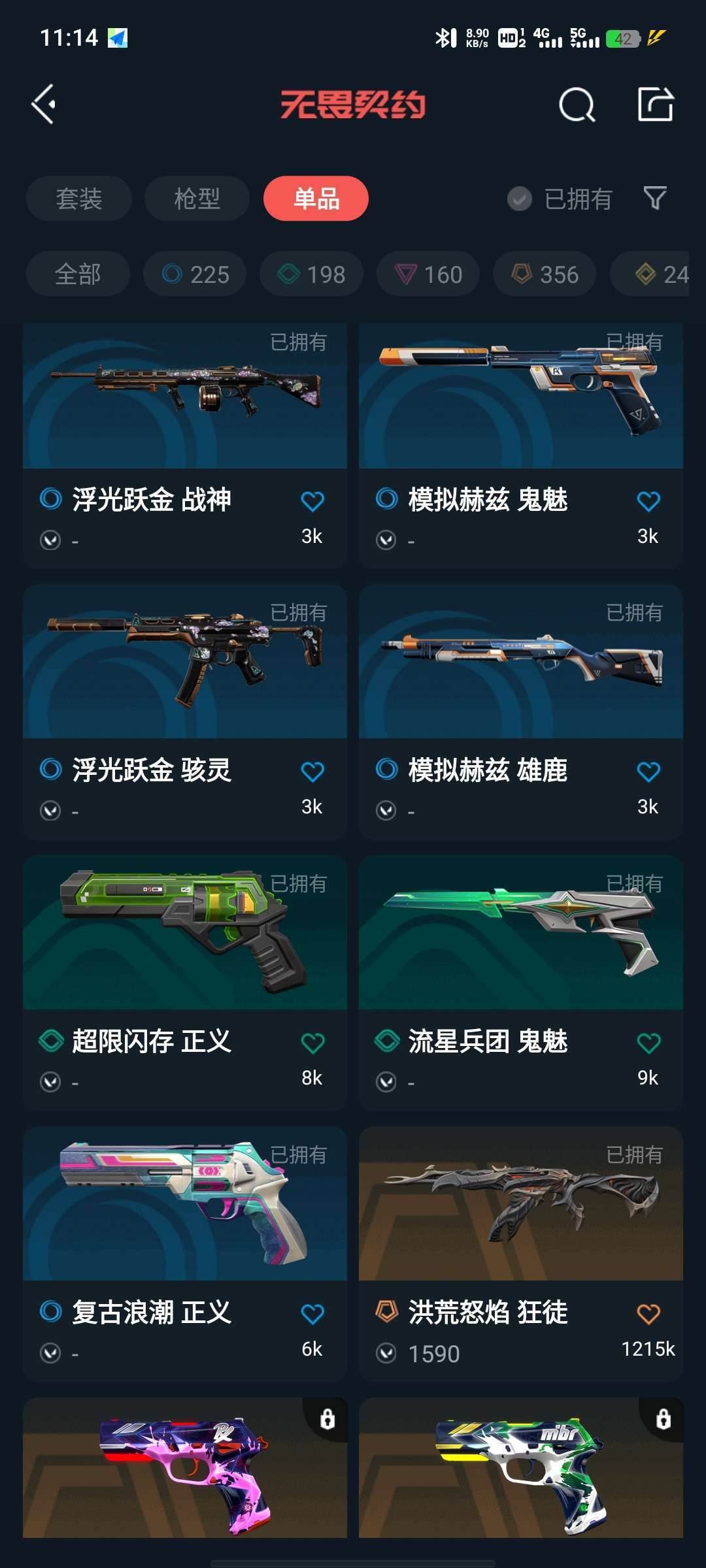Favorite the 浮光跃金 战神 skin
Viewport: 706px width, 1568px height.
(312, 500)
